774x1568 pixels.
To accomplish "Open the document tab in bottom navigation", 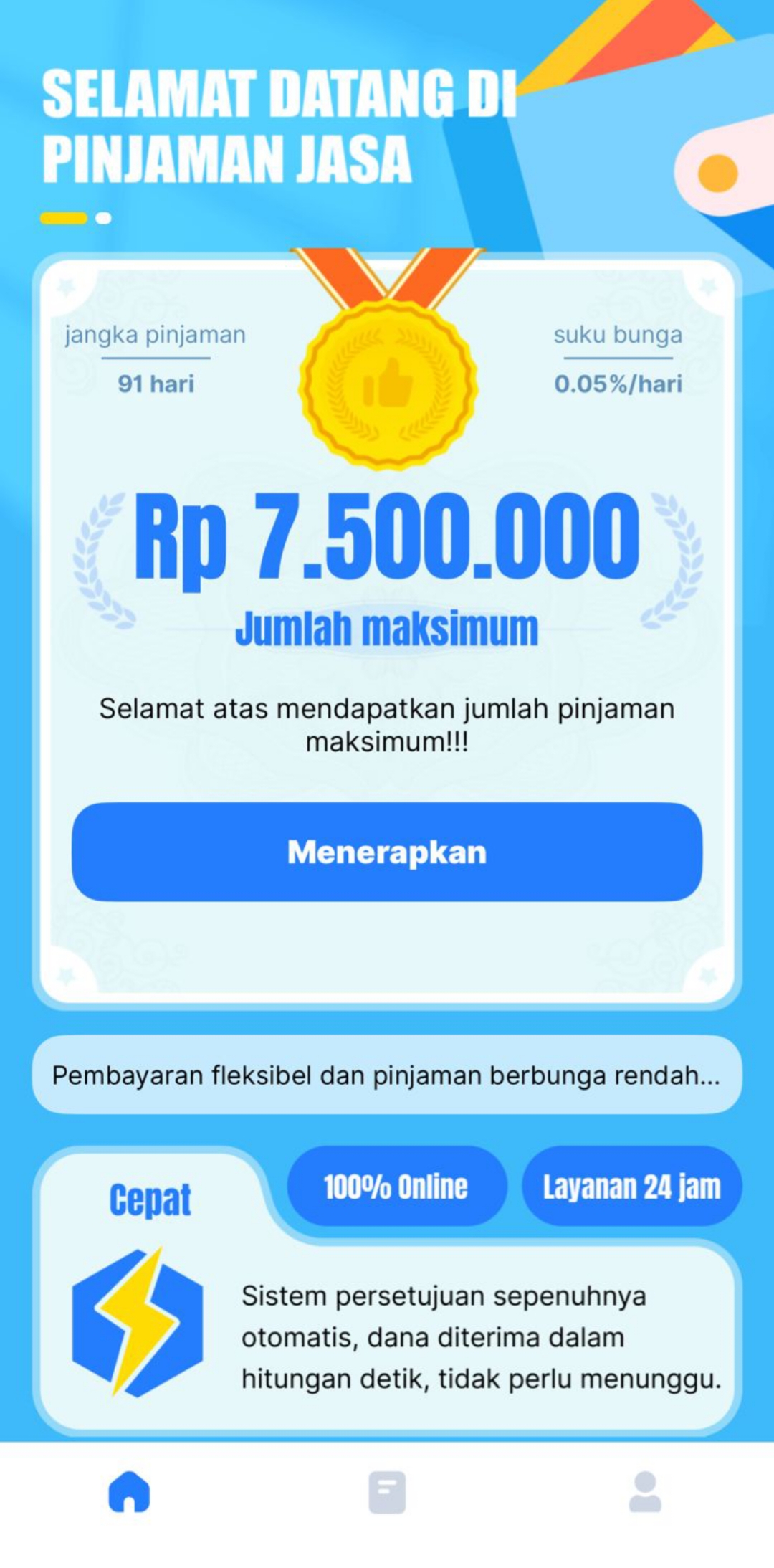I will tap(387, 1491).
